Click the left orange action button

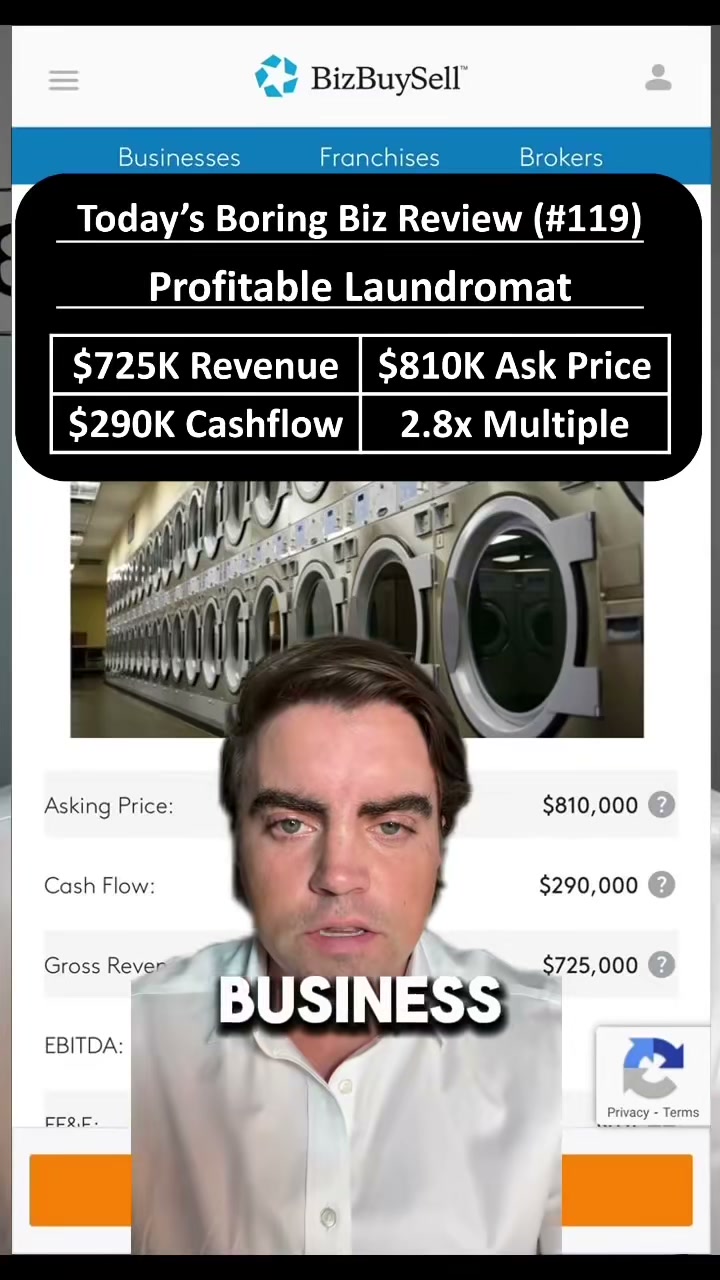click(80, 1190)
